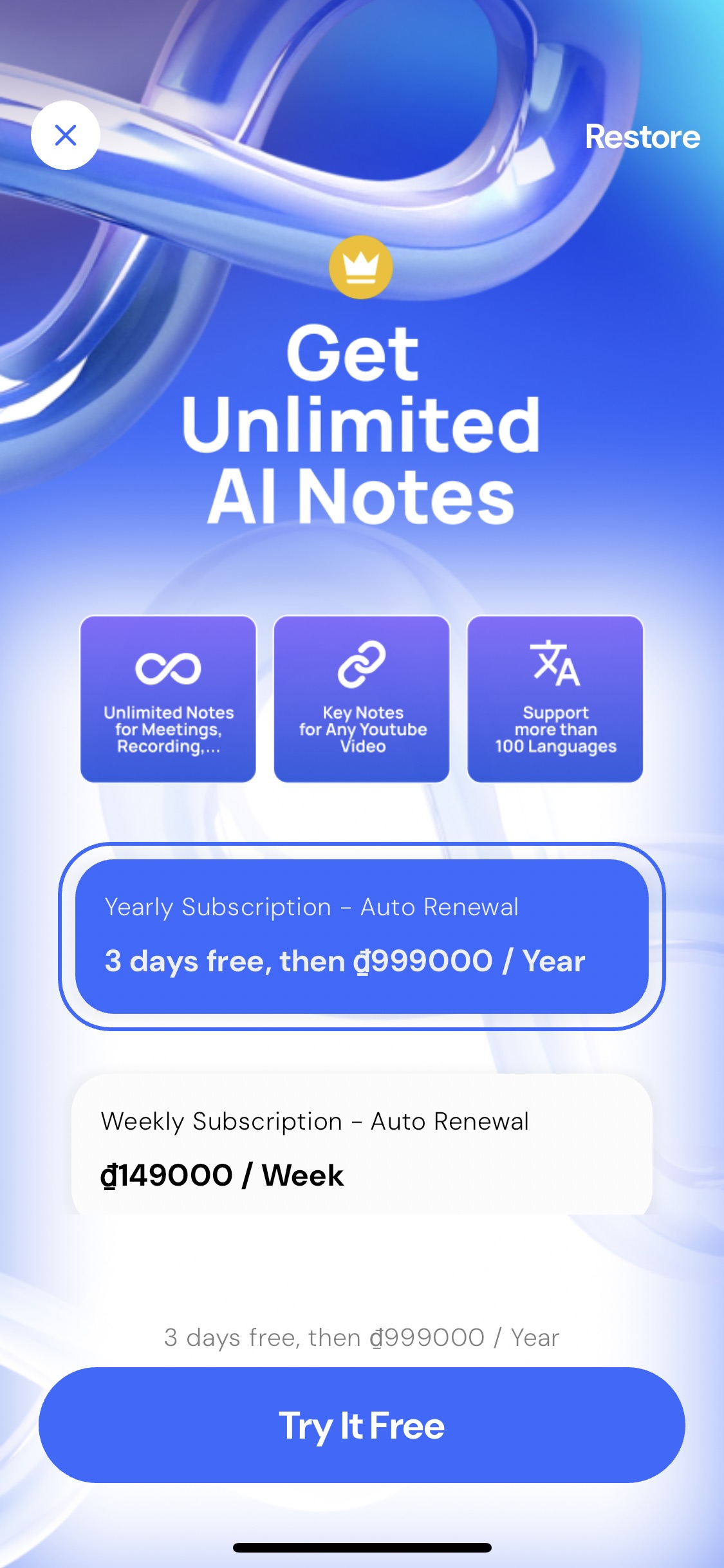This screenshot has width=724, height=1568.
Task: Close the subscription paywall
Action: pyautogui.click(x=66, y=135)
